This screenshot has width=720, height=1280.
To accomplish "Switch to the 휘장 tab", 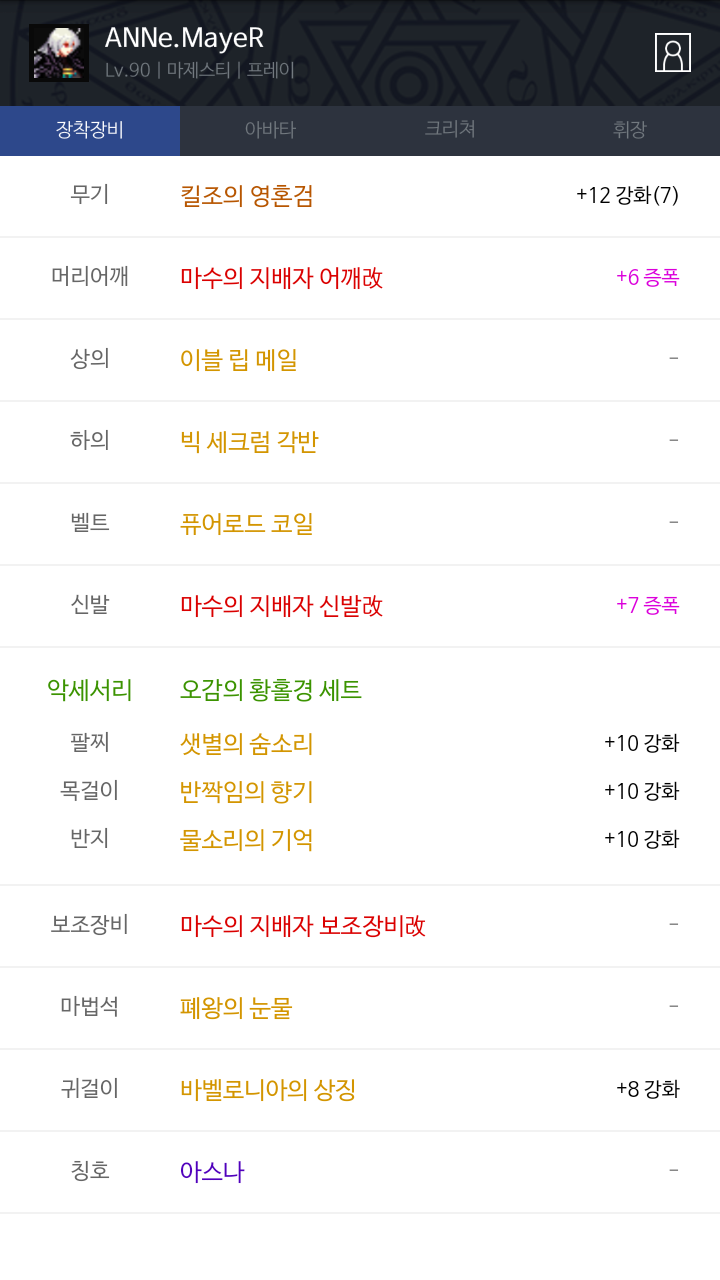I will tap(630, 130).
